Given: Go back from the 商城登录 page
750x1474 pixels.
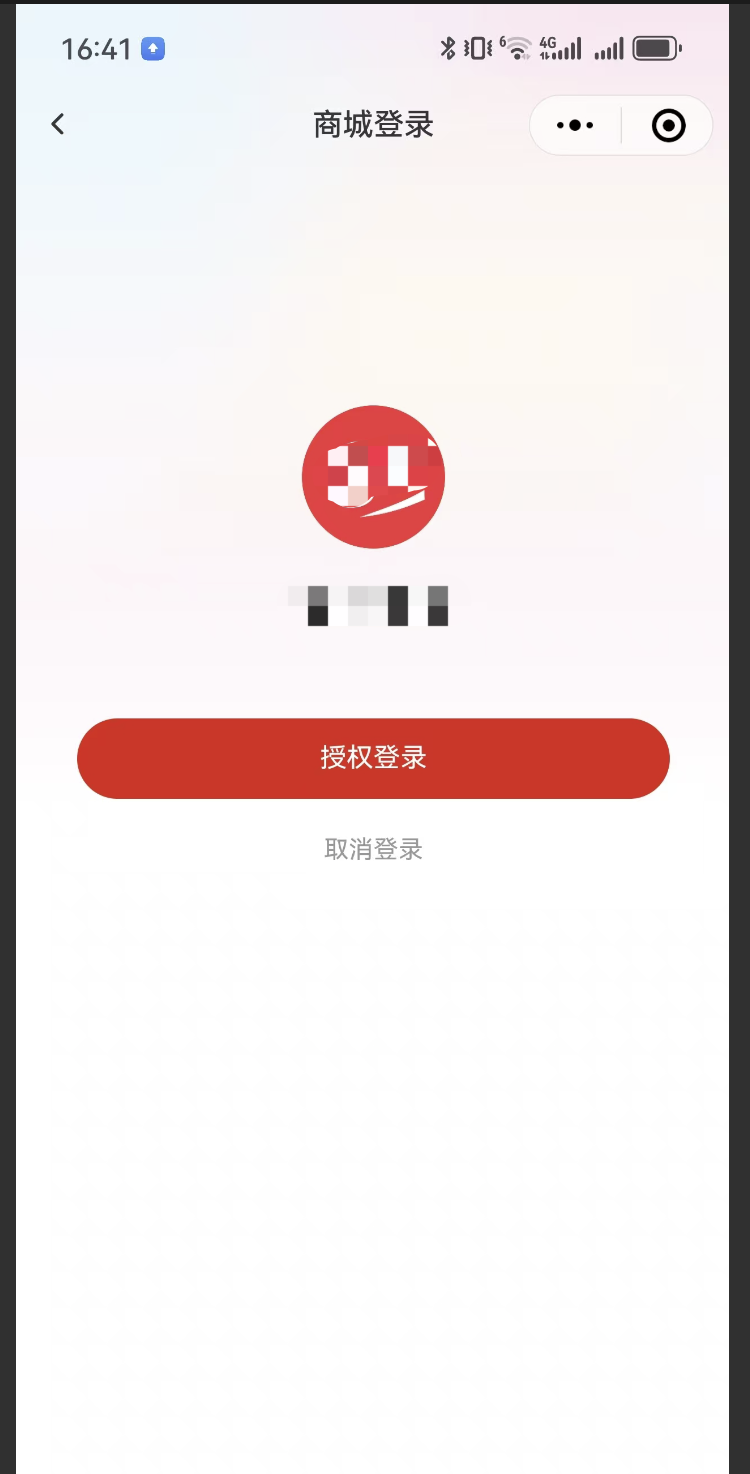Looking at the screenshot, I should [x=58, y=124].
